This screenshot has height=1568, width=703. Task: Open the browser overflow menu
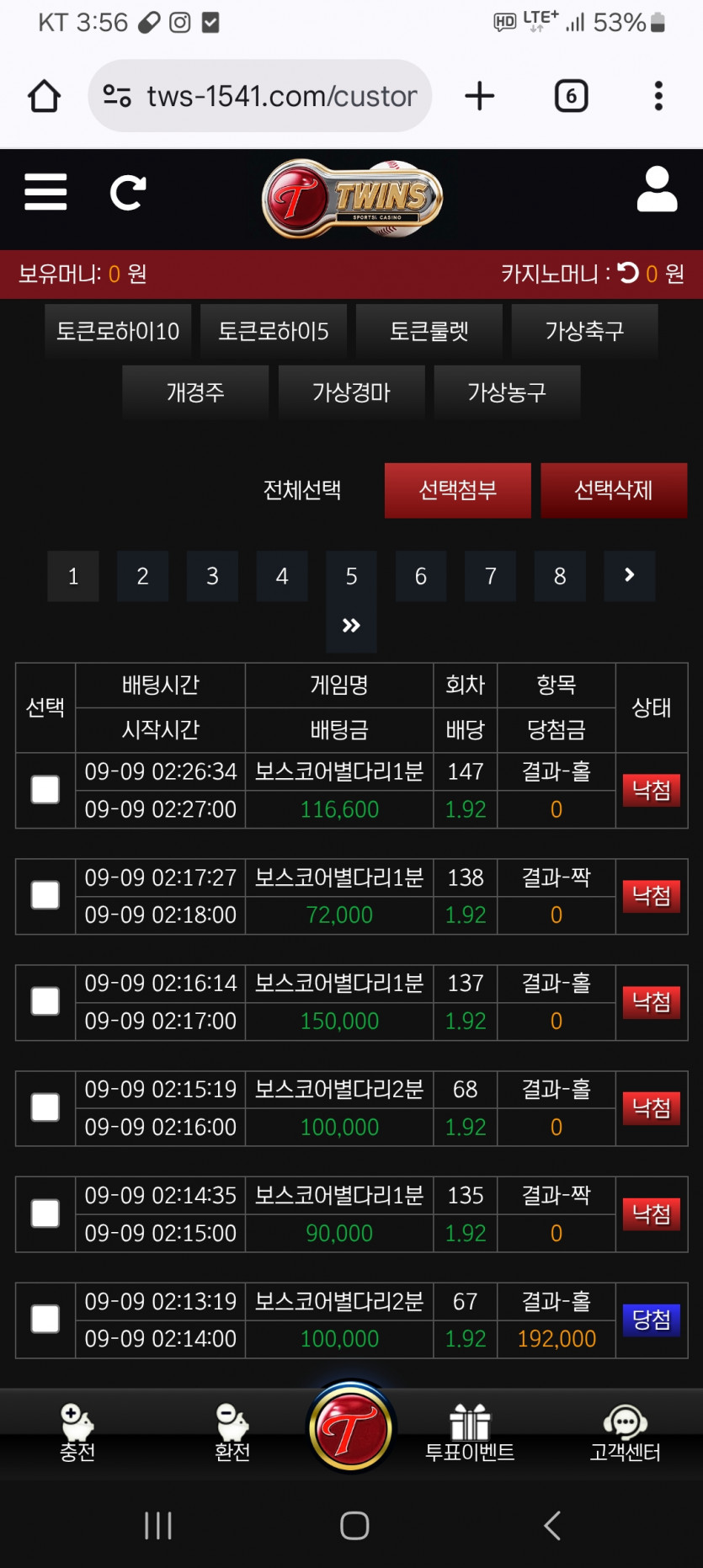pyautogui.click(x=658, y=96)
